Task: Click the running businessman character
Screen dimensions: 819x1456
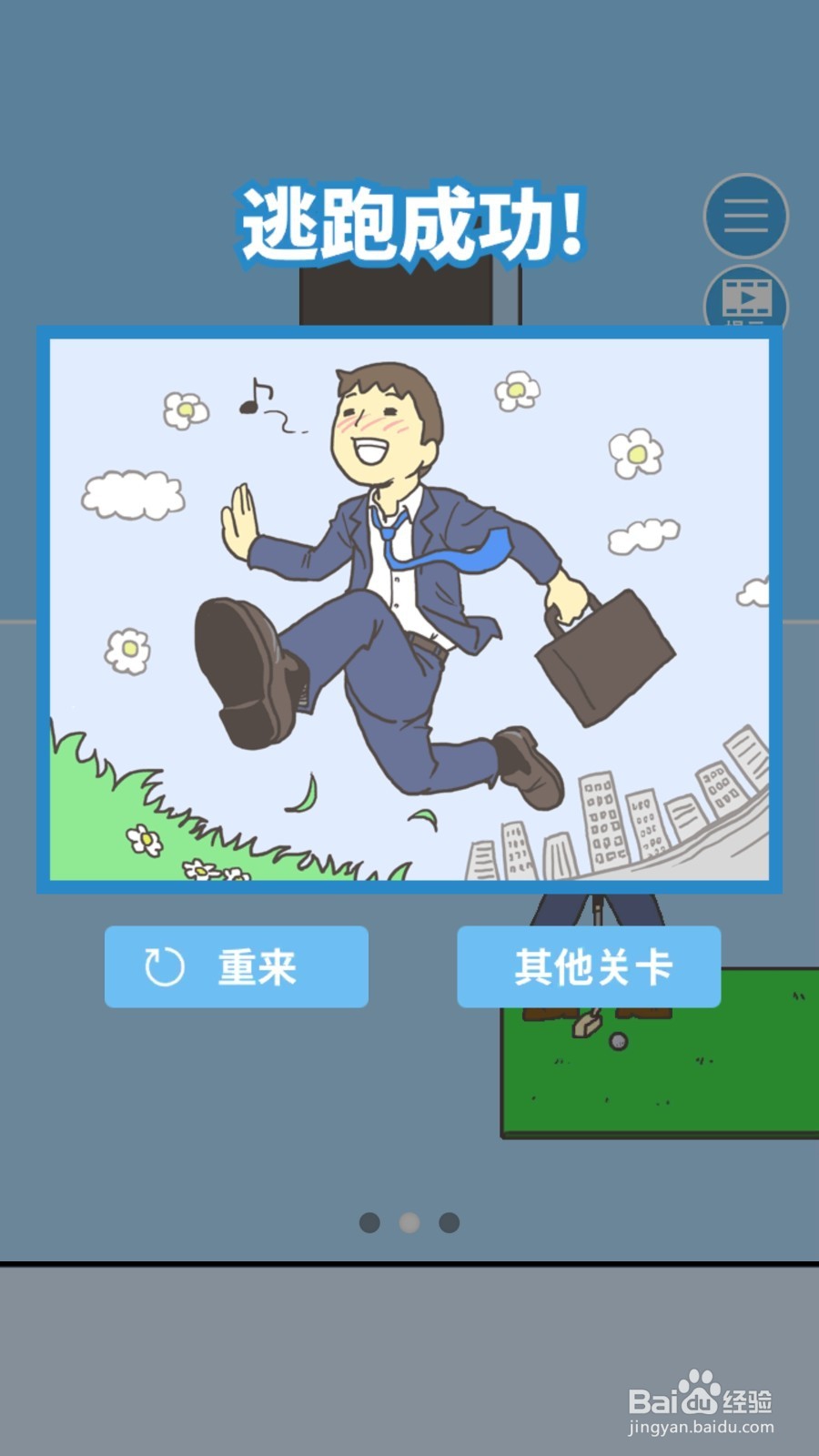Action: click(391, 564)
